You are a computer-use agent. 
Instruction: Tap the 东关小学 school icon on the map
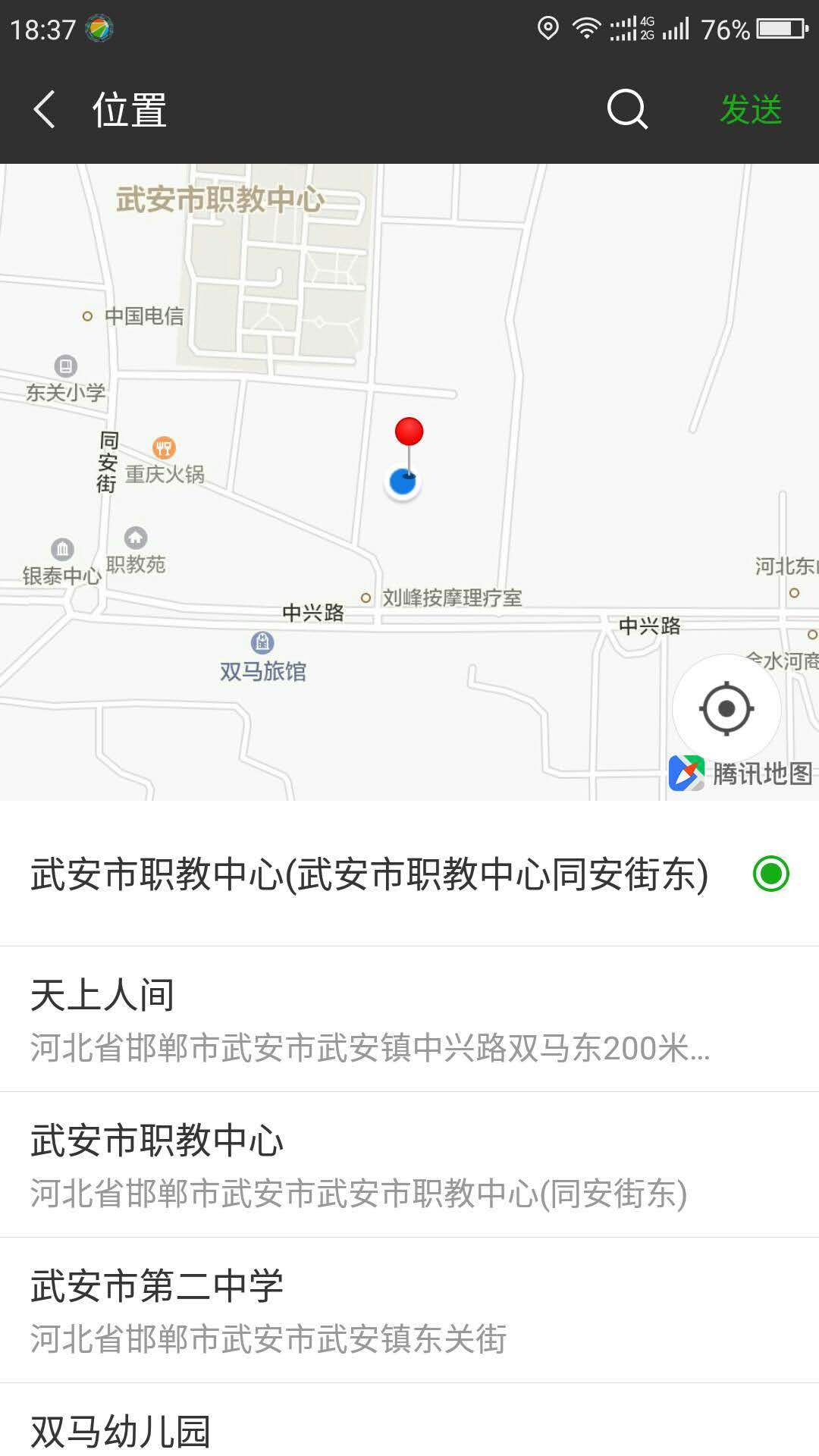[67, 366]
